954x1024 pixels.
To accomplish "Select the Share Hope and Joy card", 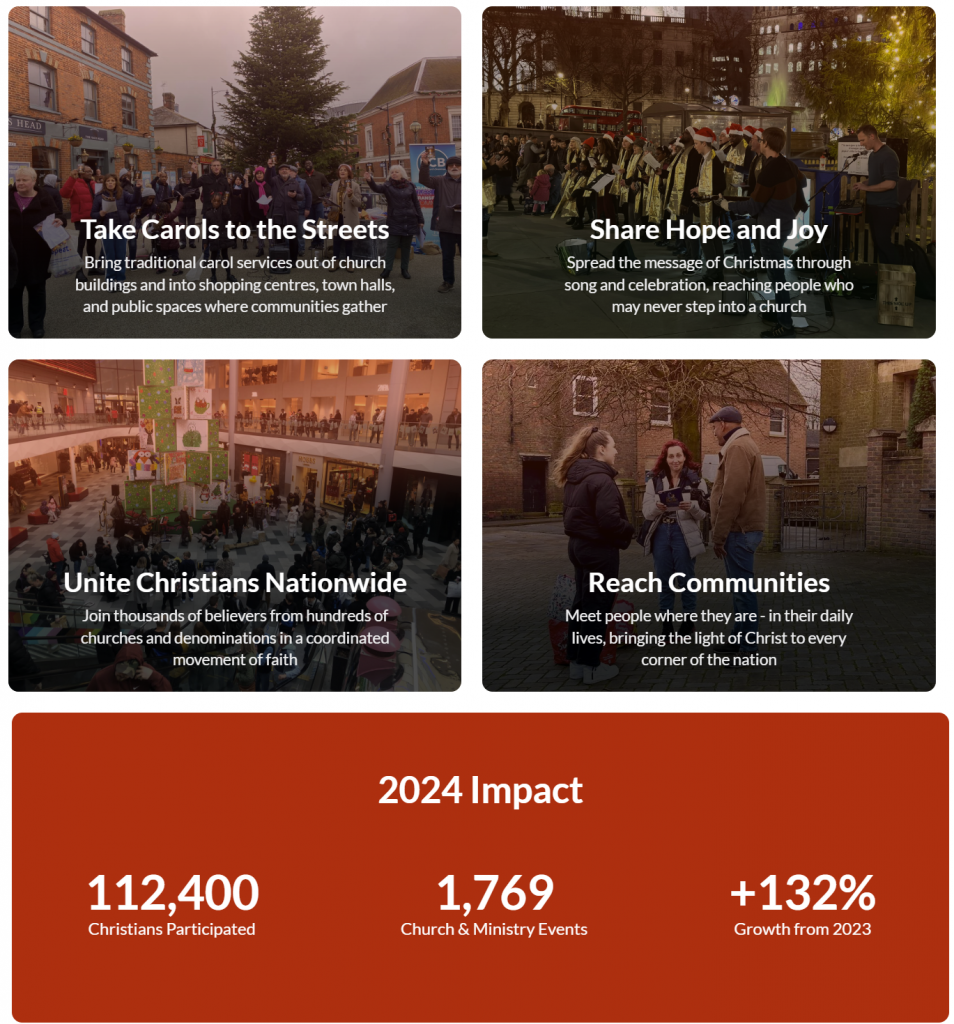I will coord(708,172).
